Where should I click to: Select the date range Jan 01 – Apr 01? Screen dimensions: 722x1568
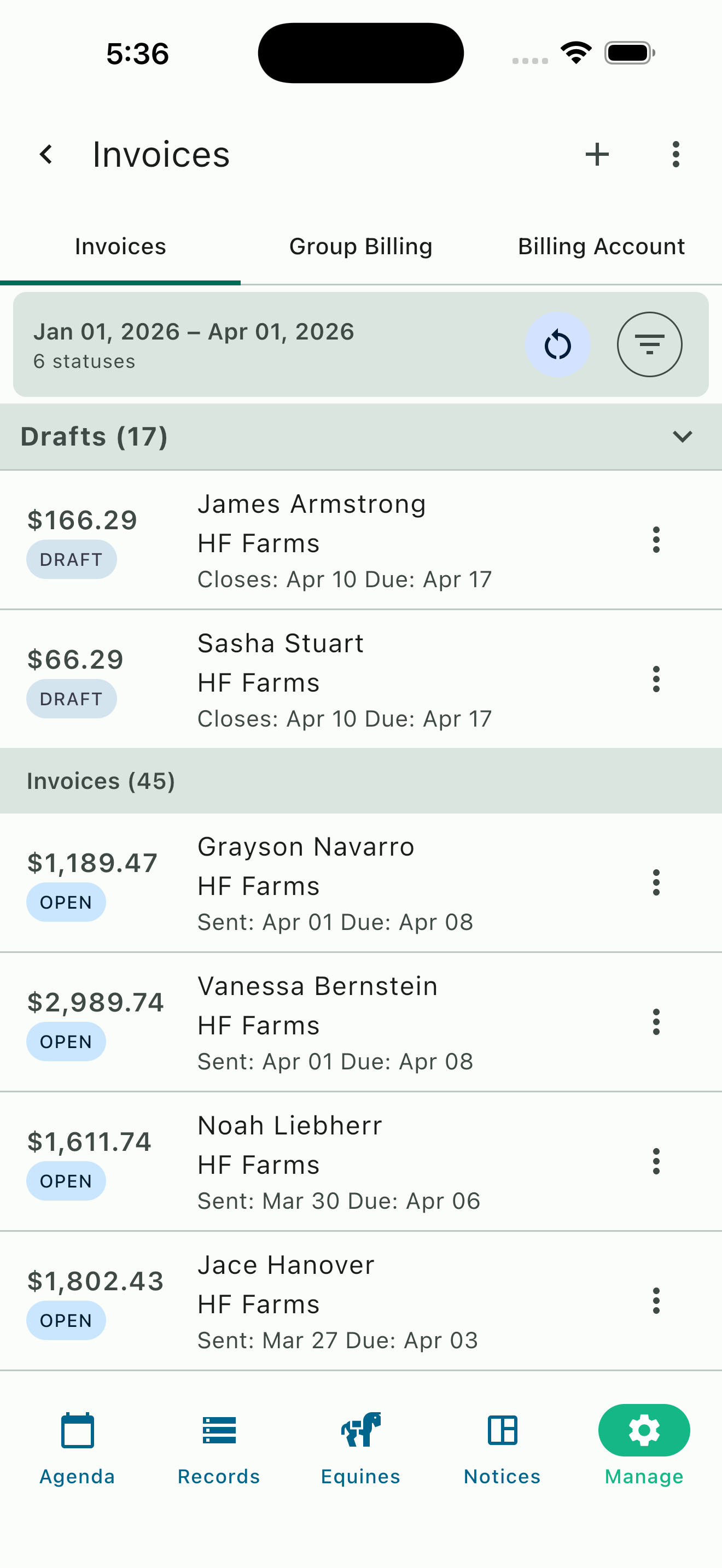click(194, 331)
